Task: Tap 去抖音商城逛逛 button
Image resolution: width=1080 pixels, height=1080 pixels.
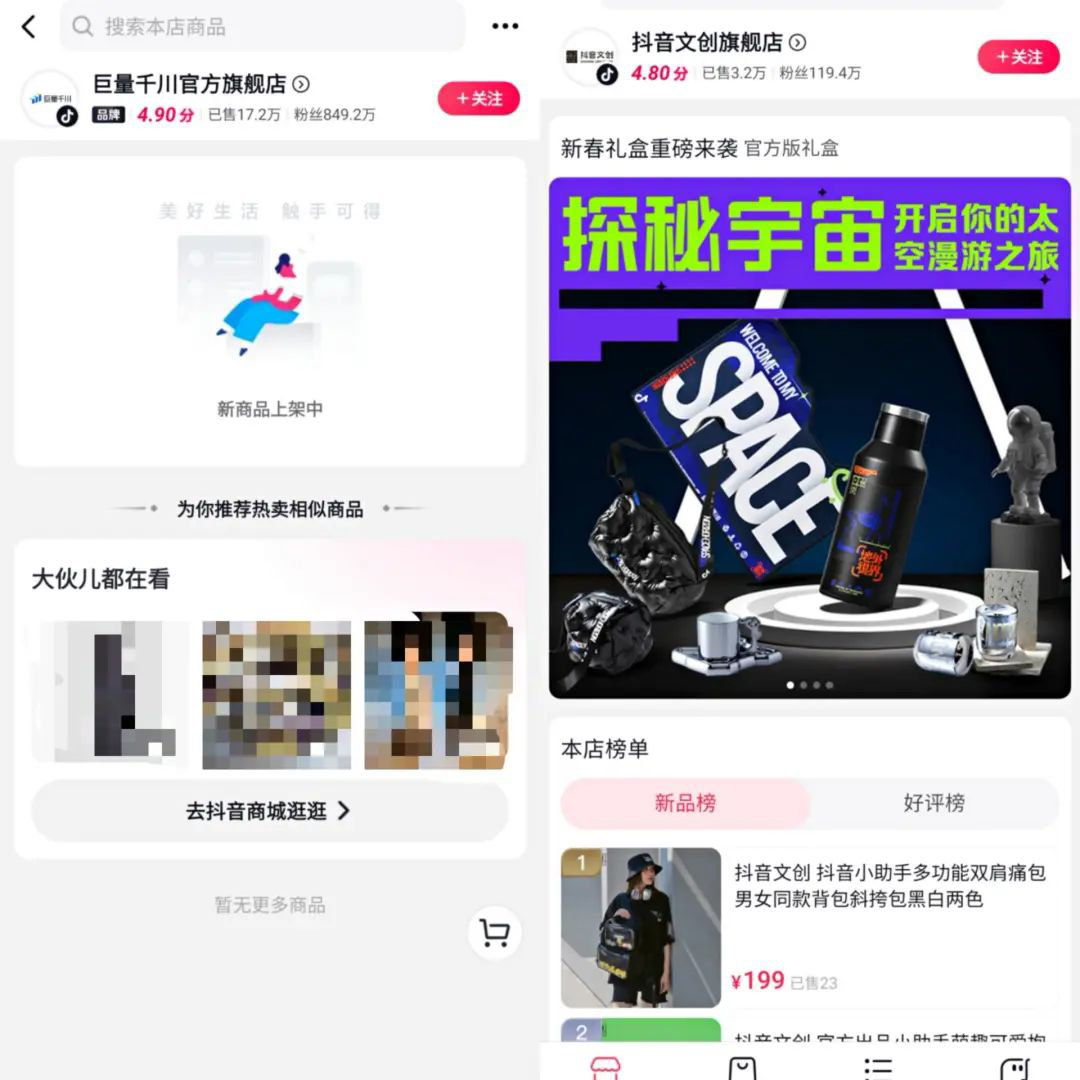Action: click(x=269, y=811)
